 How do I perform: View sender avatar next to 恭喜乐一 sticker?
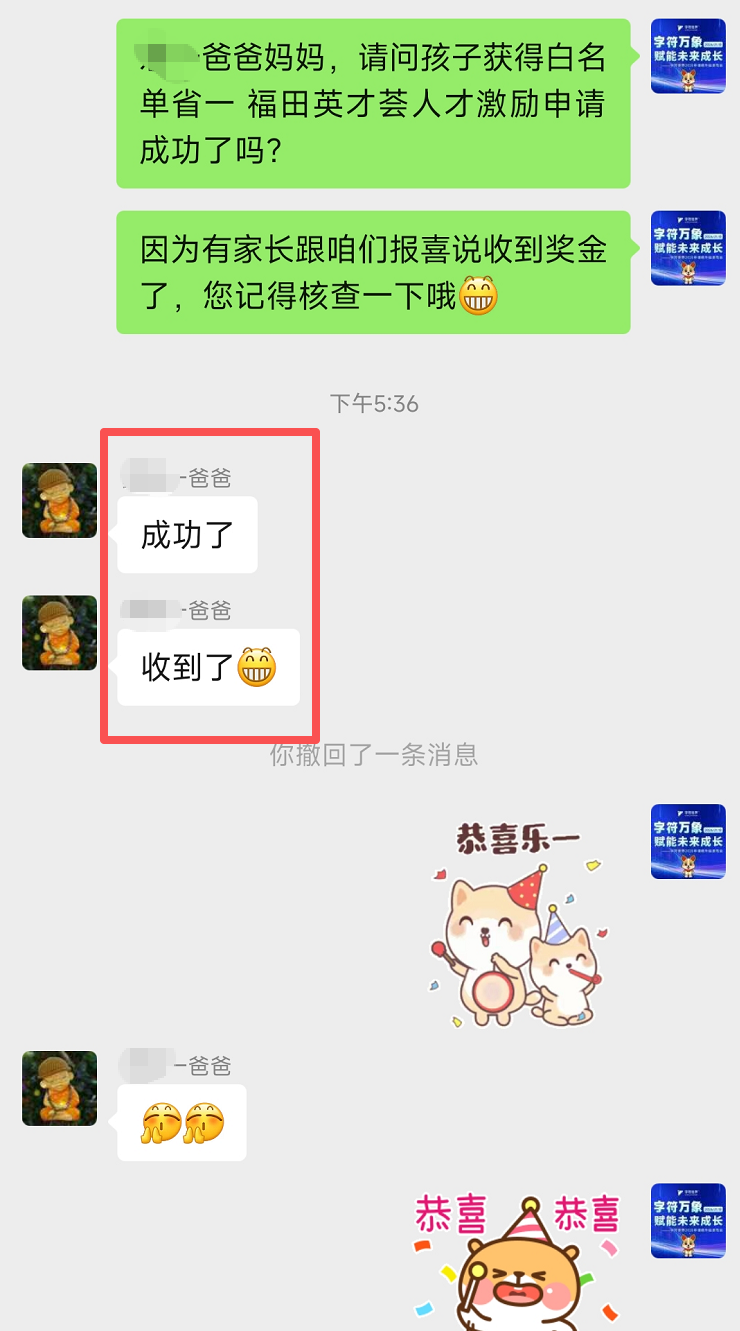point(688,841)
